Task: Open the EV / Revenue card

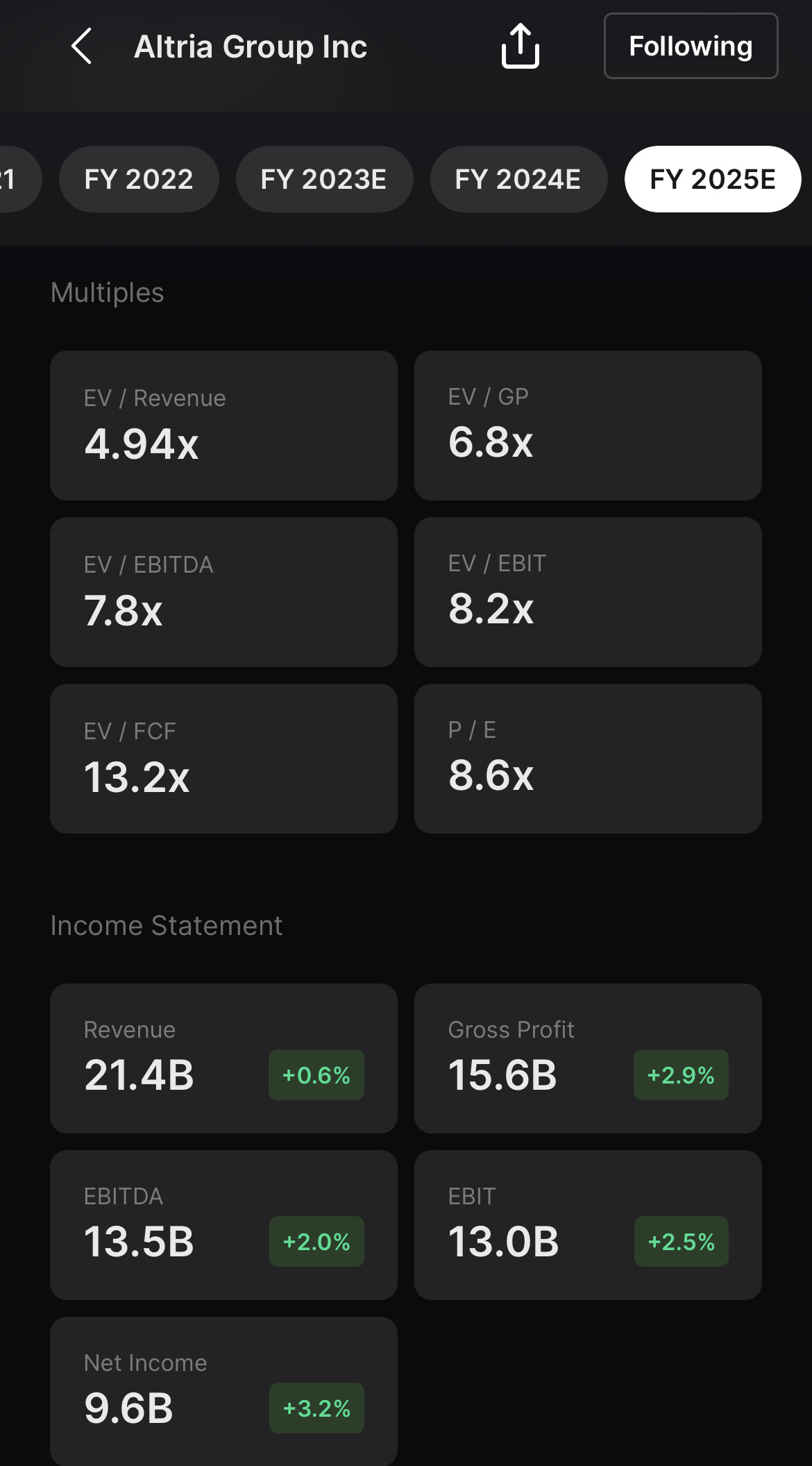Action: tap(223, 426)
